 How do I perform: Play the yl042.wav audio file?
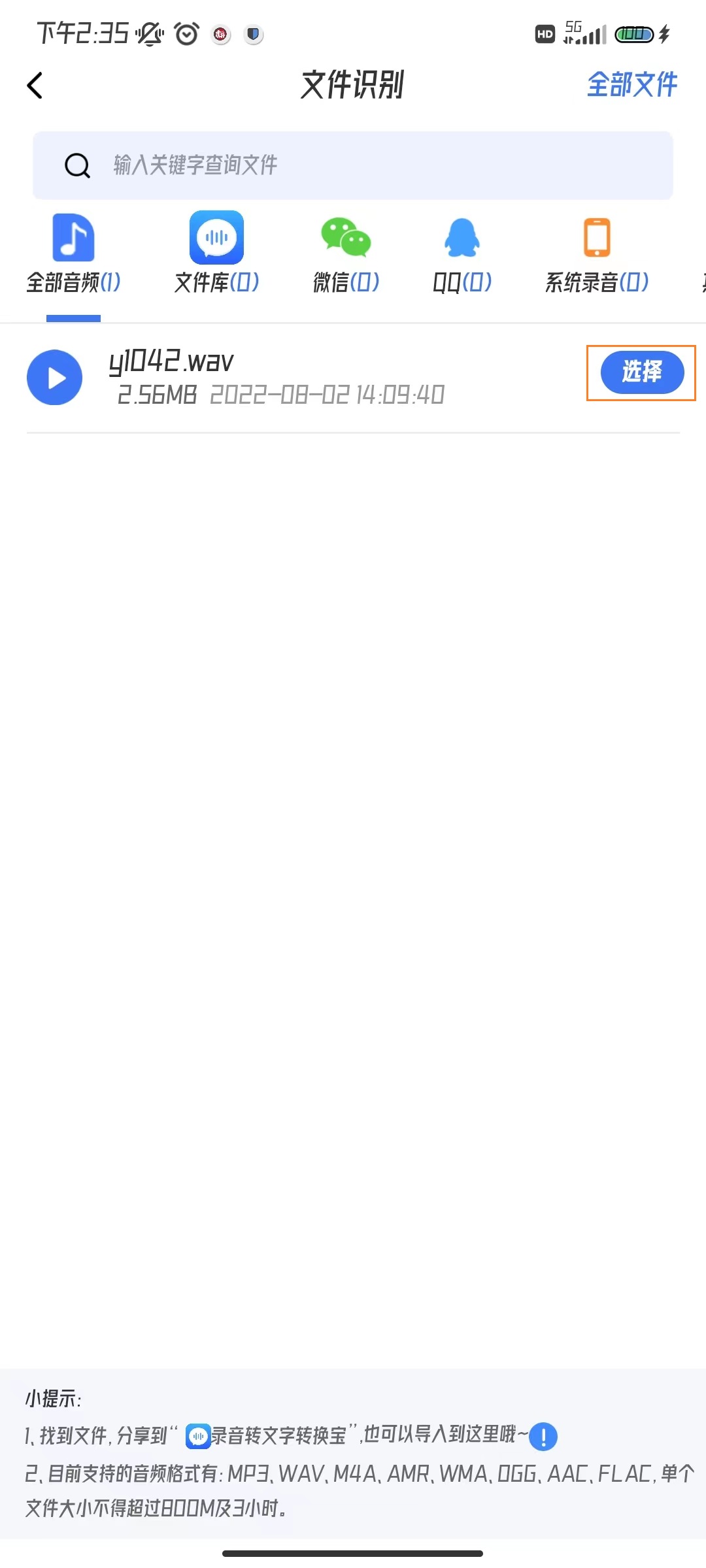point(55,378)
